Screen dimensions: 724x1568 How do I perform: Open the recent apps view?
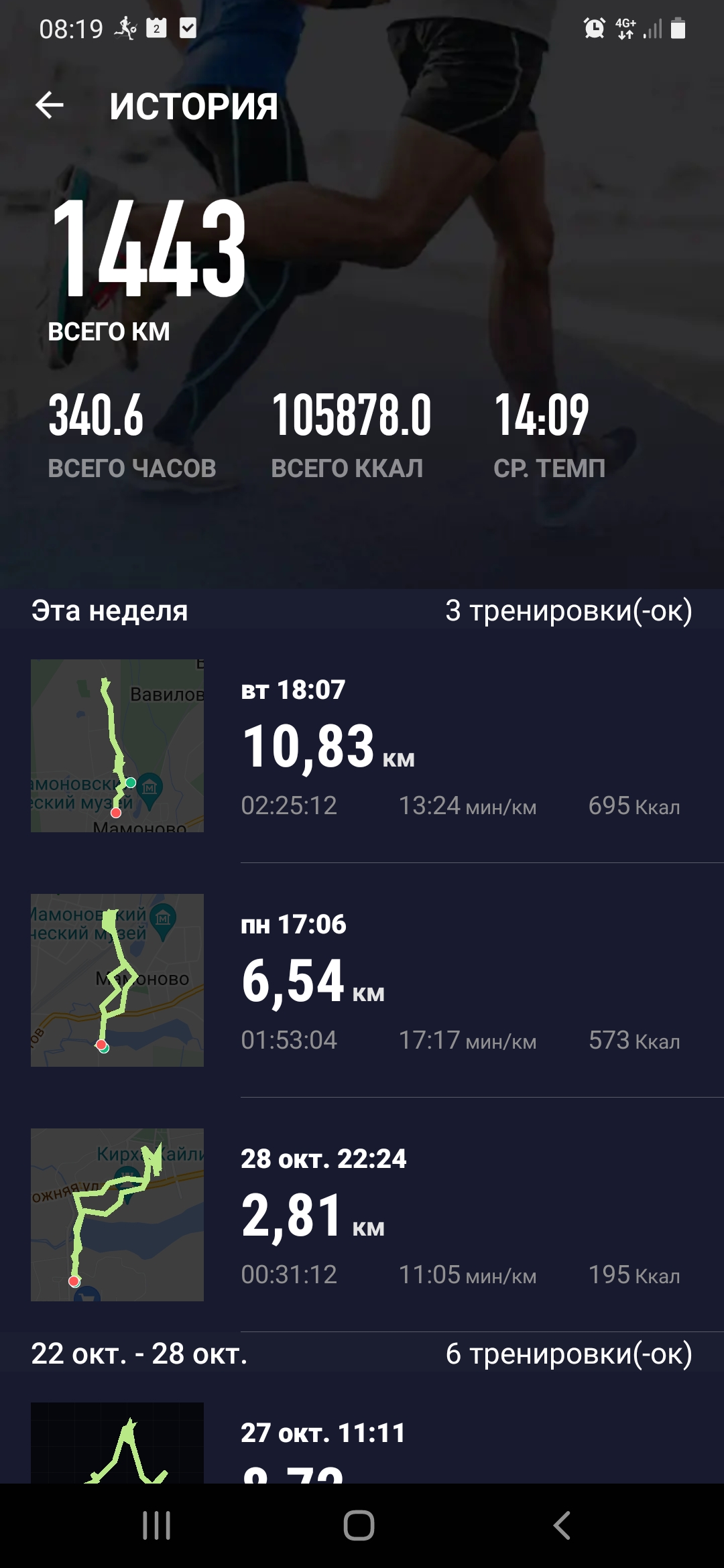[157, 1526]
